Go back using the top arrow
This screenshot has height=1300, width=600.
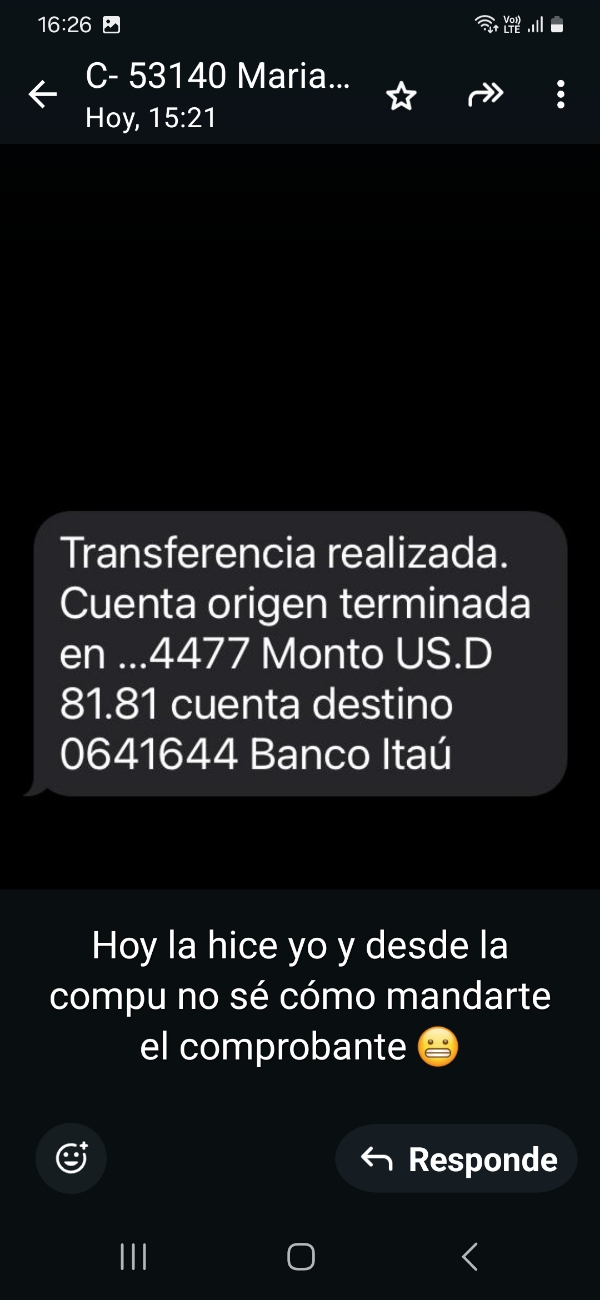[x=42, y=96]
